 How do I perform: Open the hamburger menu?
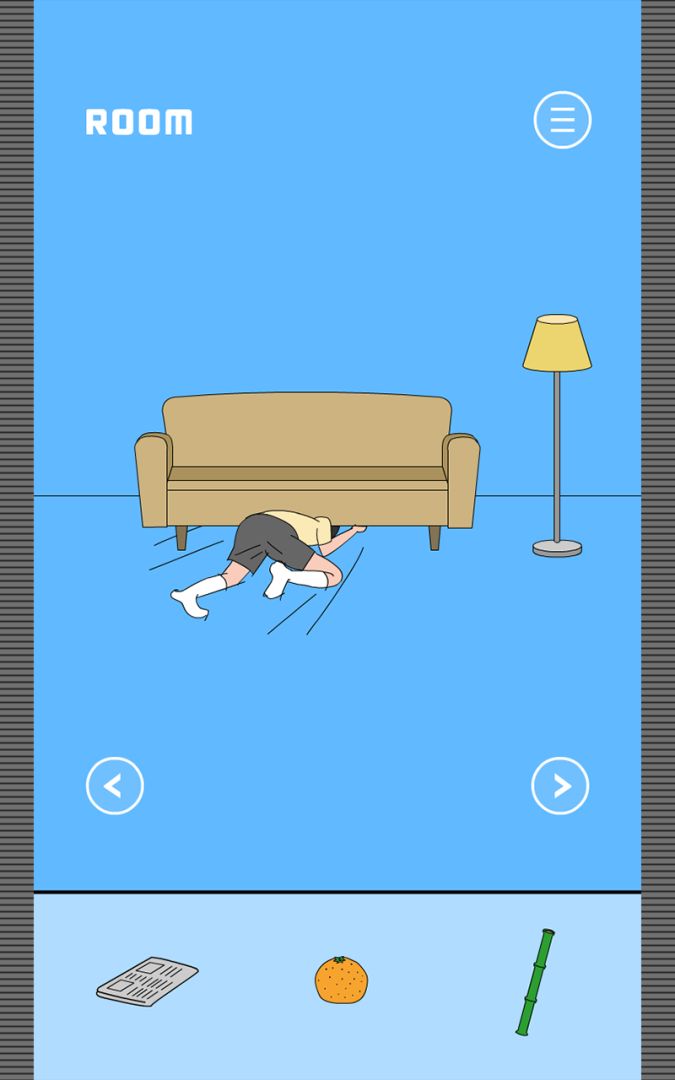tap(562, 120)
